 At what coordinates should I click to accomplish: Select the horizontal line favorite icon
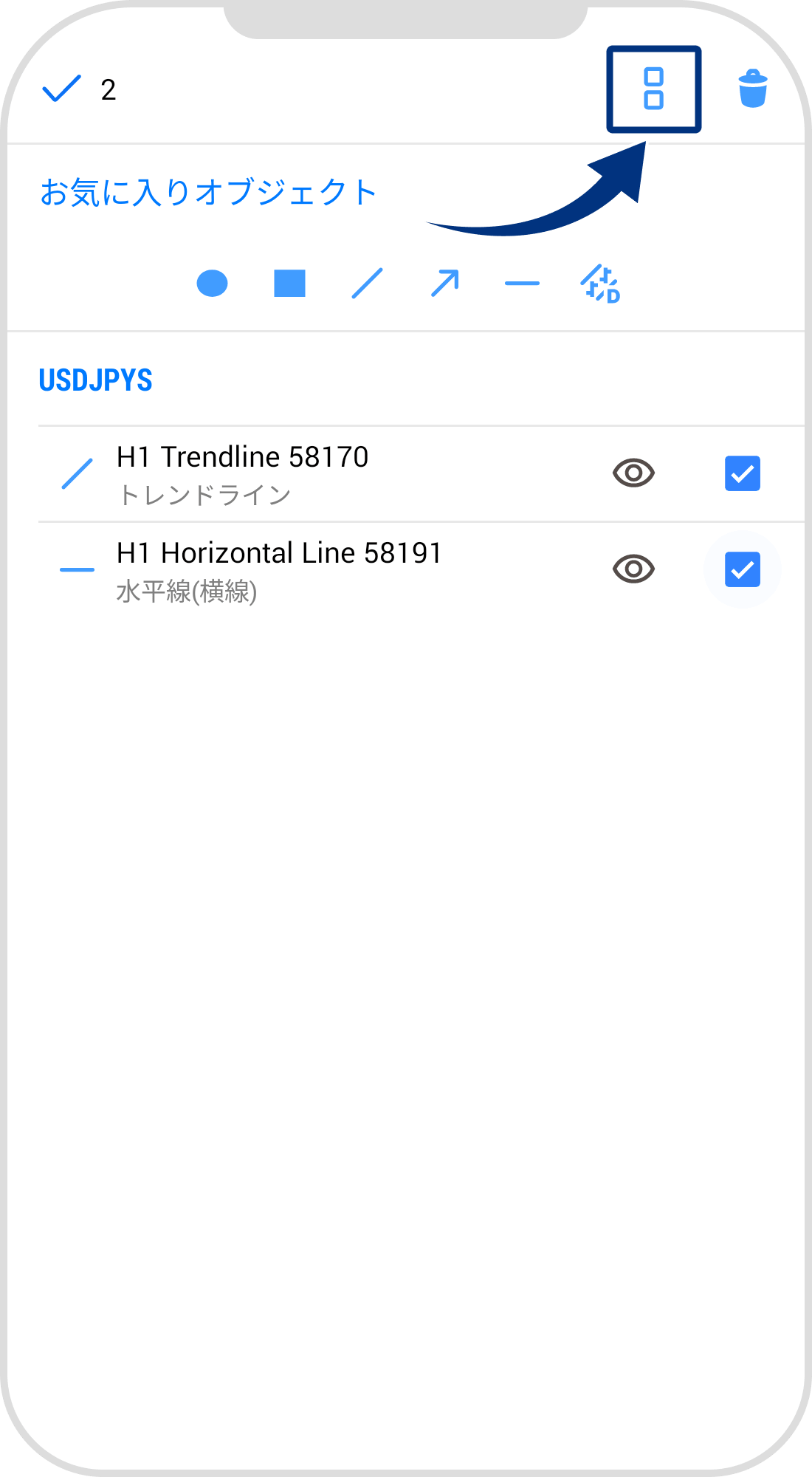(522, 283)
